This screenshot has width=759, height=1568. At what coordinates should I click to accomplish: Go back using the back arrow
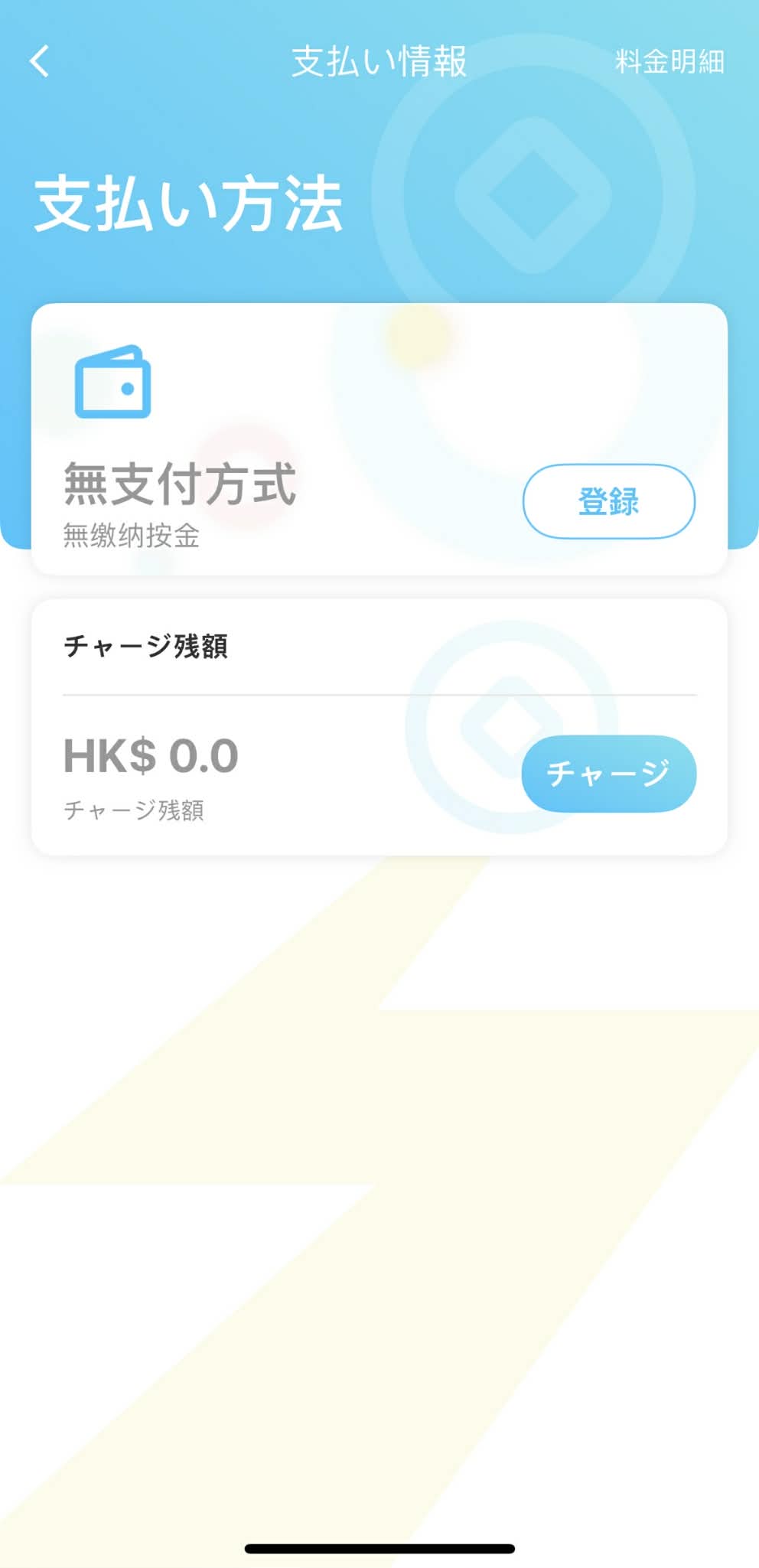[x=40, y=61]
